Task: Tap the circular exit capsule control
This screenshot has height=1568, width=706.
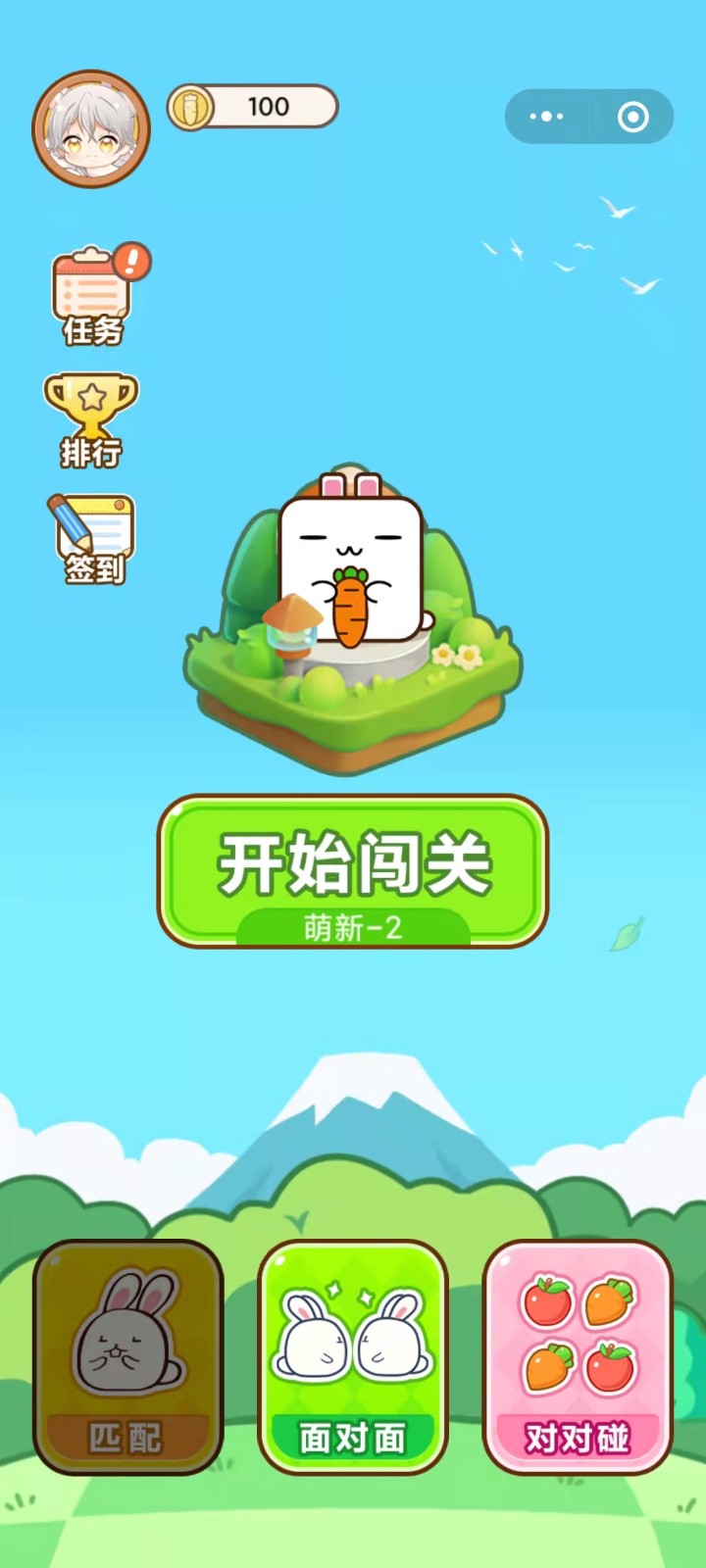Action: pyautogui.click(x=630, y=116)
